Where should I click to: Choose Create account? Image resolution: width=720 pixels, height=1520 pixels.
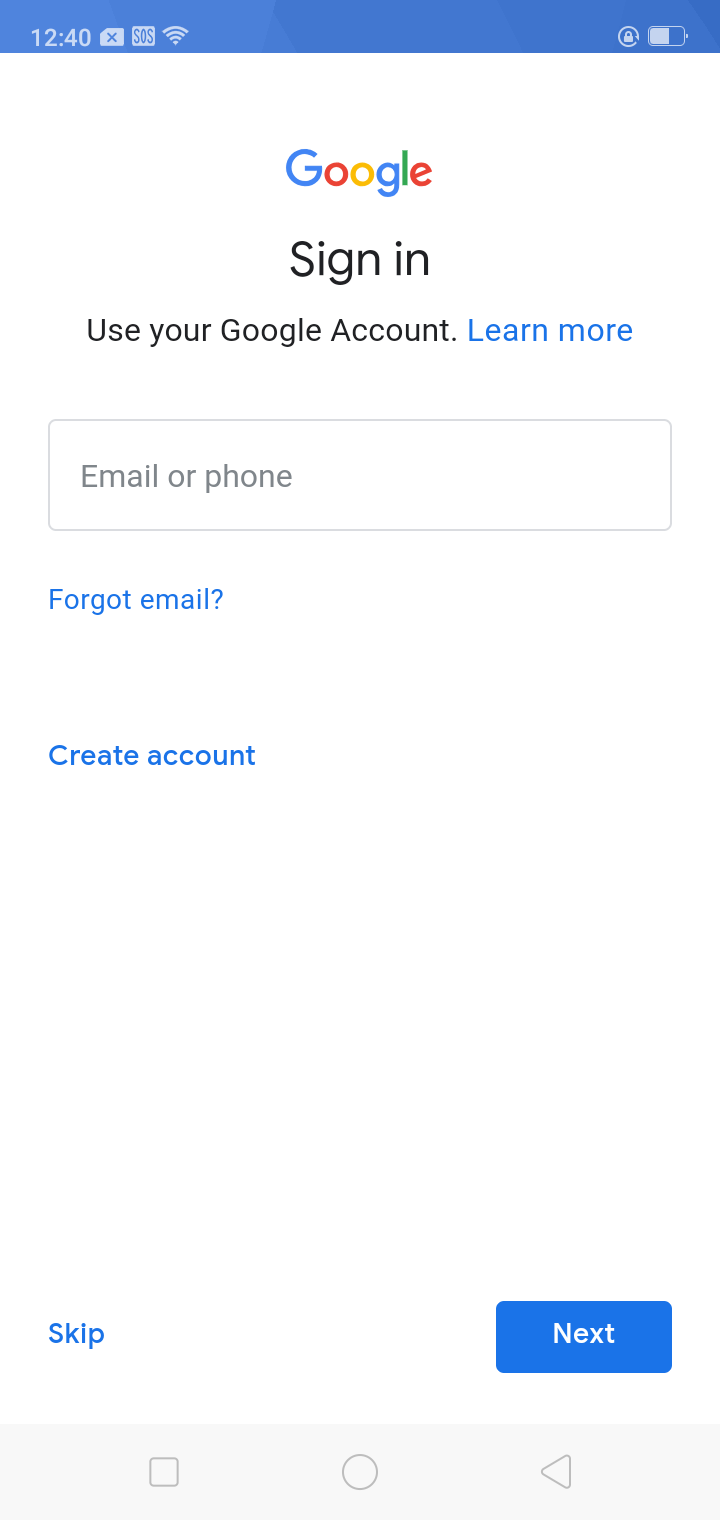coord(152,755)
